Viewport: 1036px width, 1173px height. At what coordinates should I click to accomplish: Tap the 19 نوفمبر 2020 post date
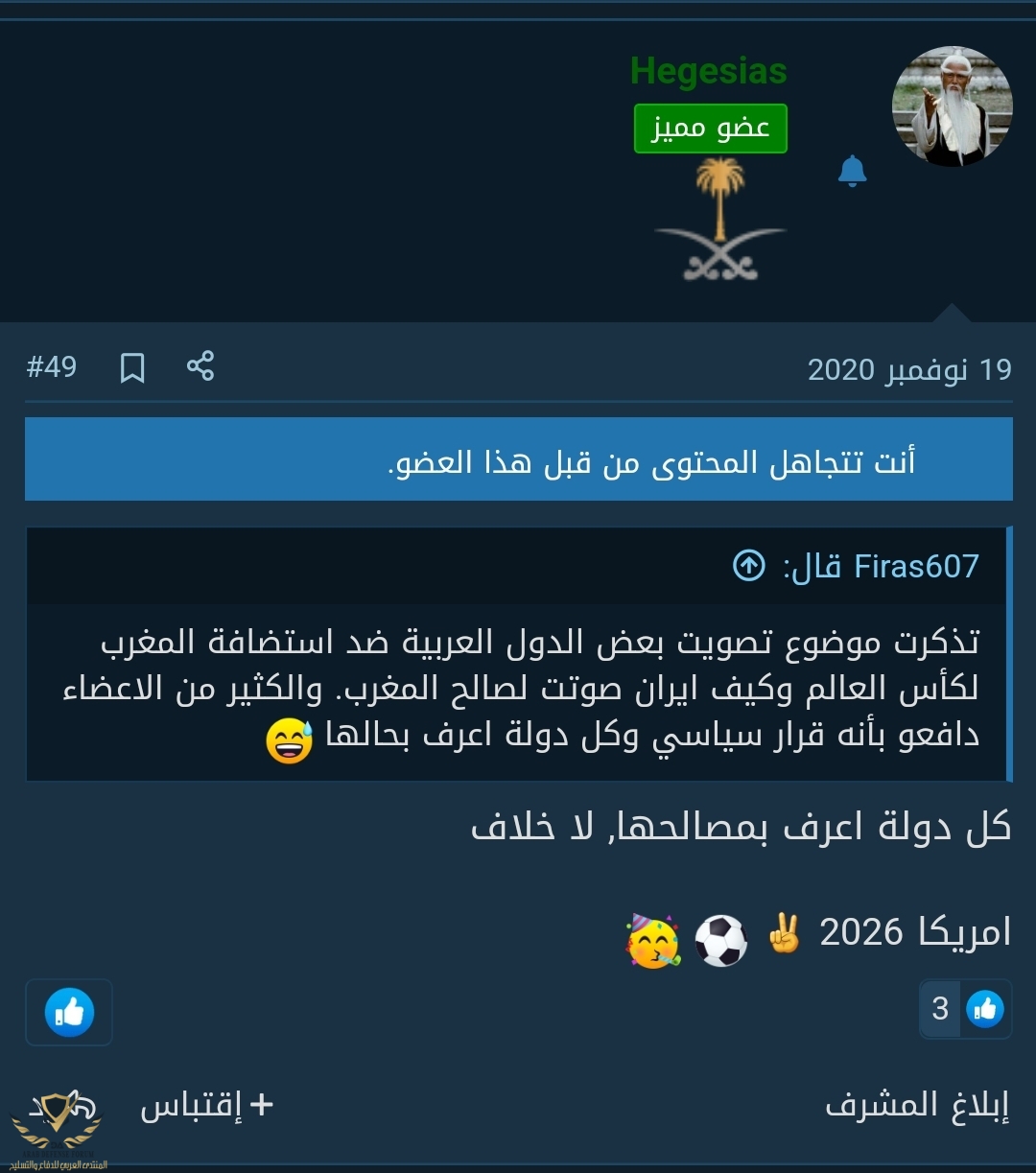pyautogui.click(x=909, y=370)
